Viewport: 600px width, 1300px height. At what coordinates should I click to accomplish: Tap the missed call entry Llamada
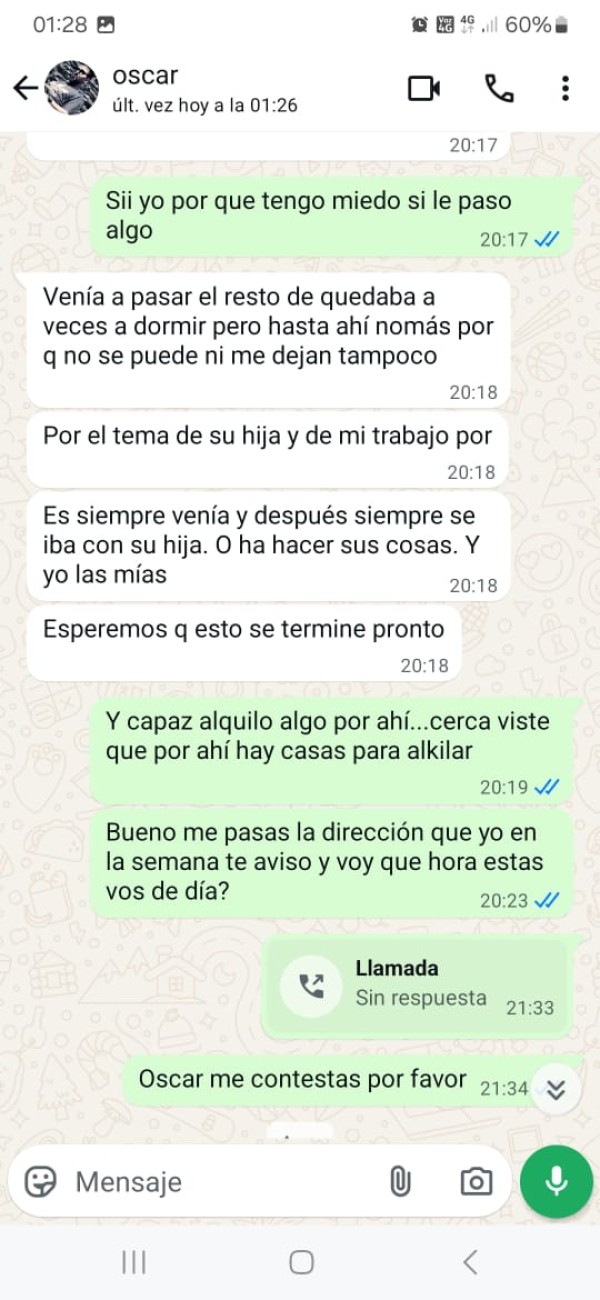click(x=415, y=985)
